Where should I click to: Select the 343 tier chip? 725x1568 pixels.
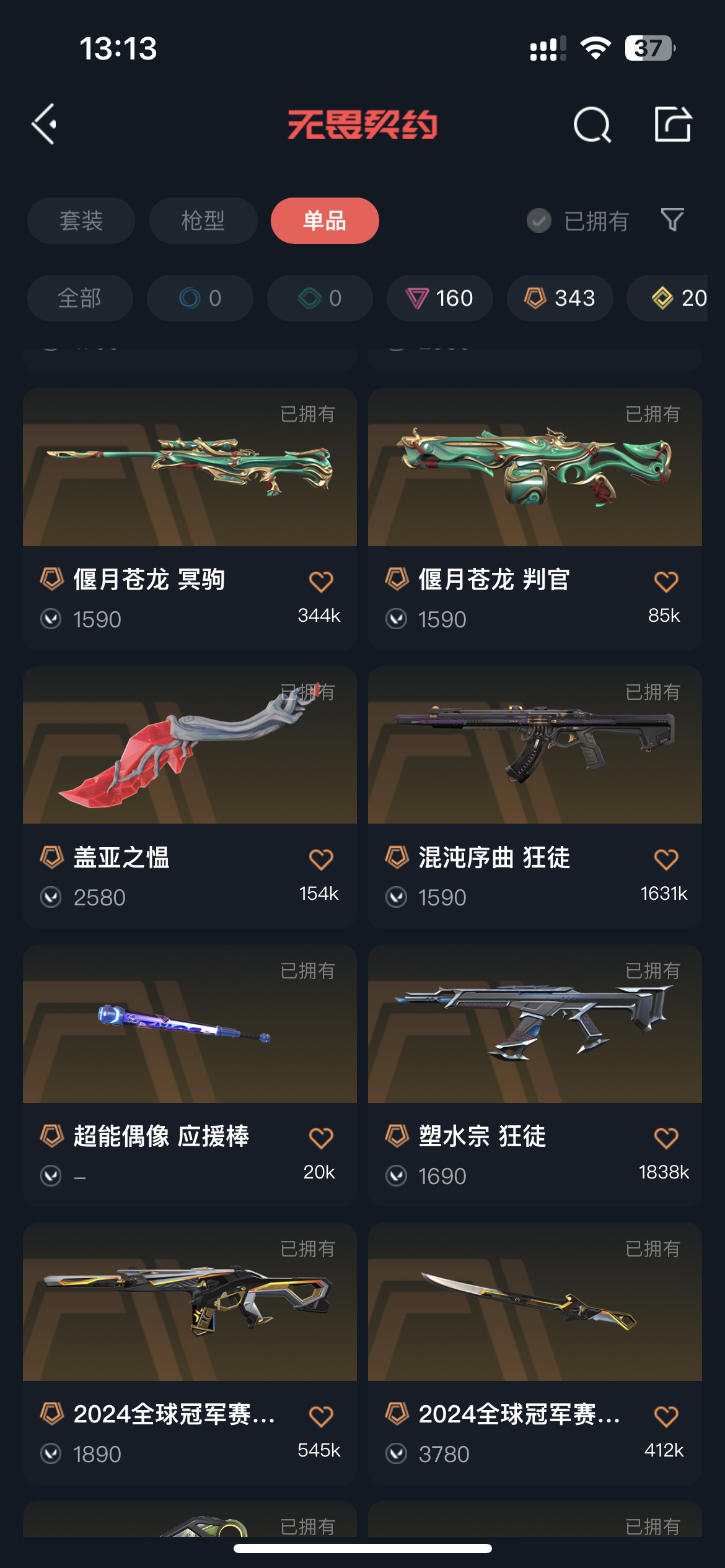pyautogui.click(x=560, y=298)
